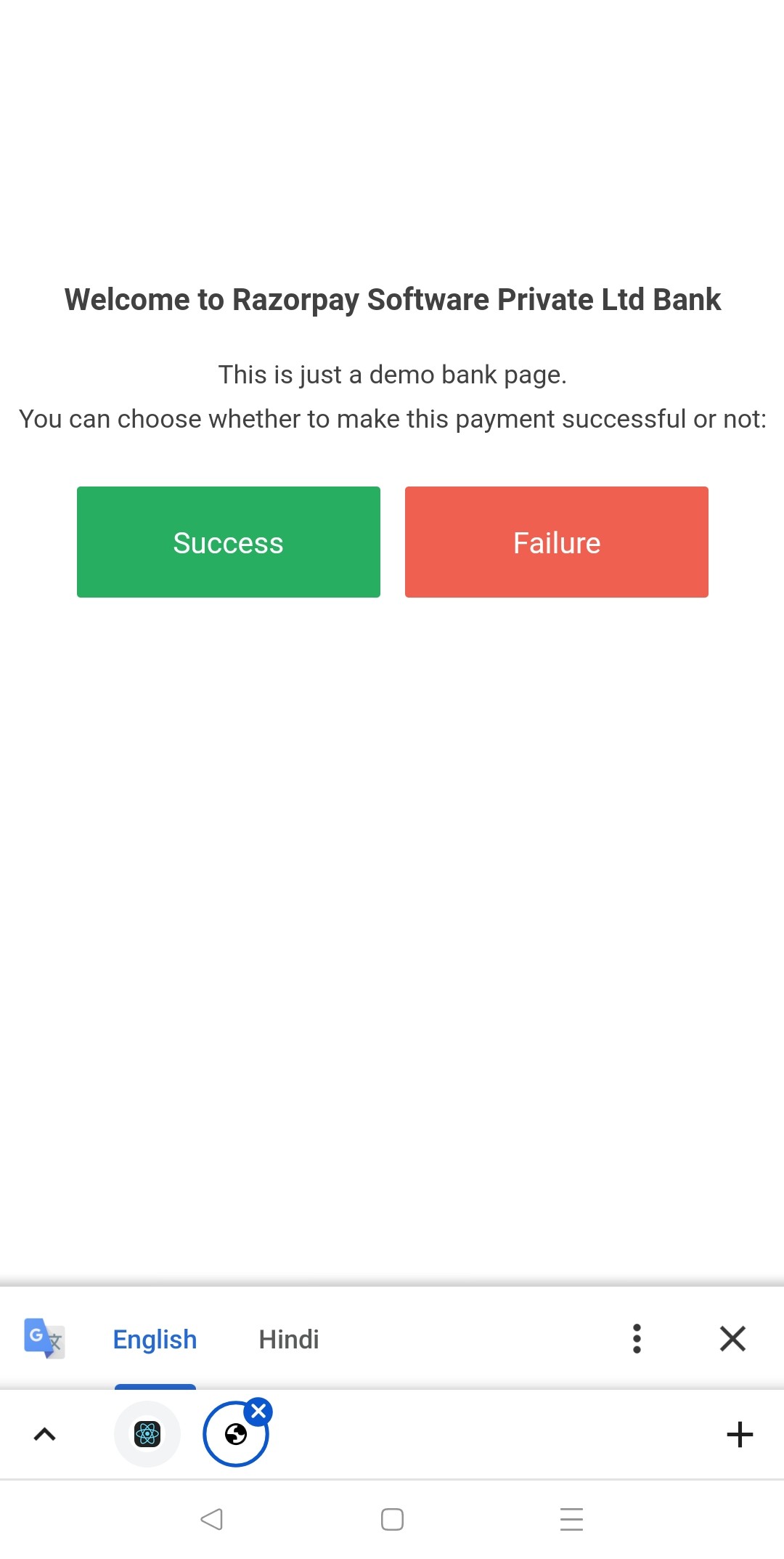Image resolution: width=784 pixels, height=1559 pixels.
Task: Switch translation to Hindi
Action: [x=289, y=1339]
